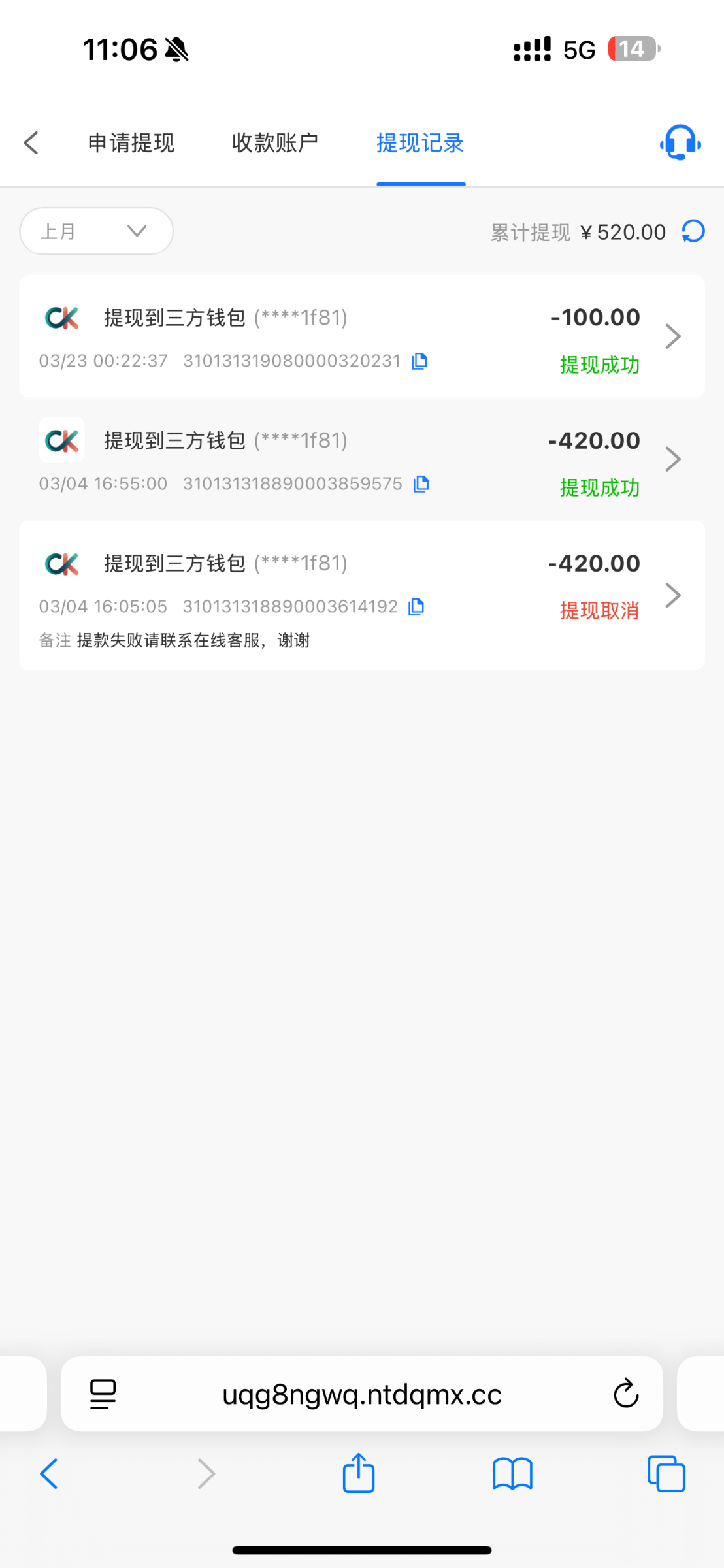Show all open browser tabs
This screenshot has width=724, height=1568.
pyautogui.click(x=666, y=1474)
